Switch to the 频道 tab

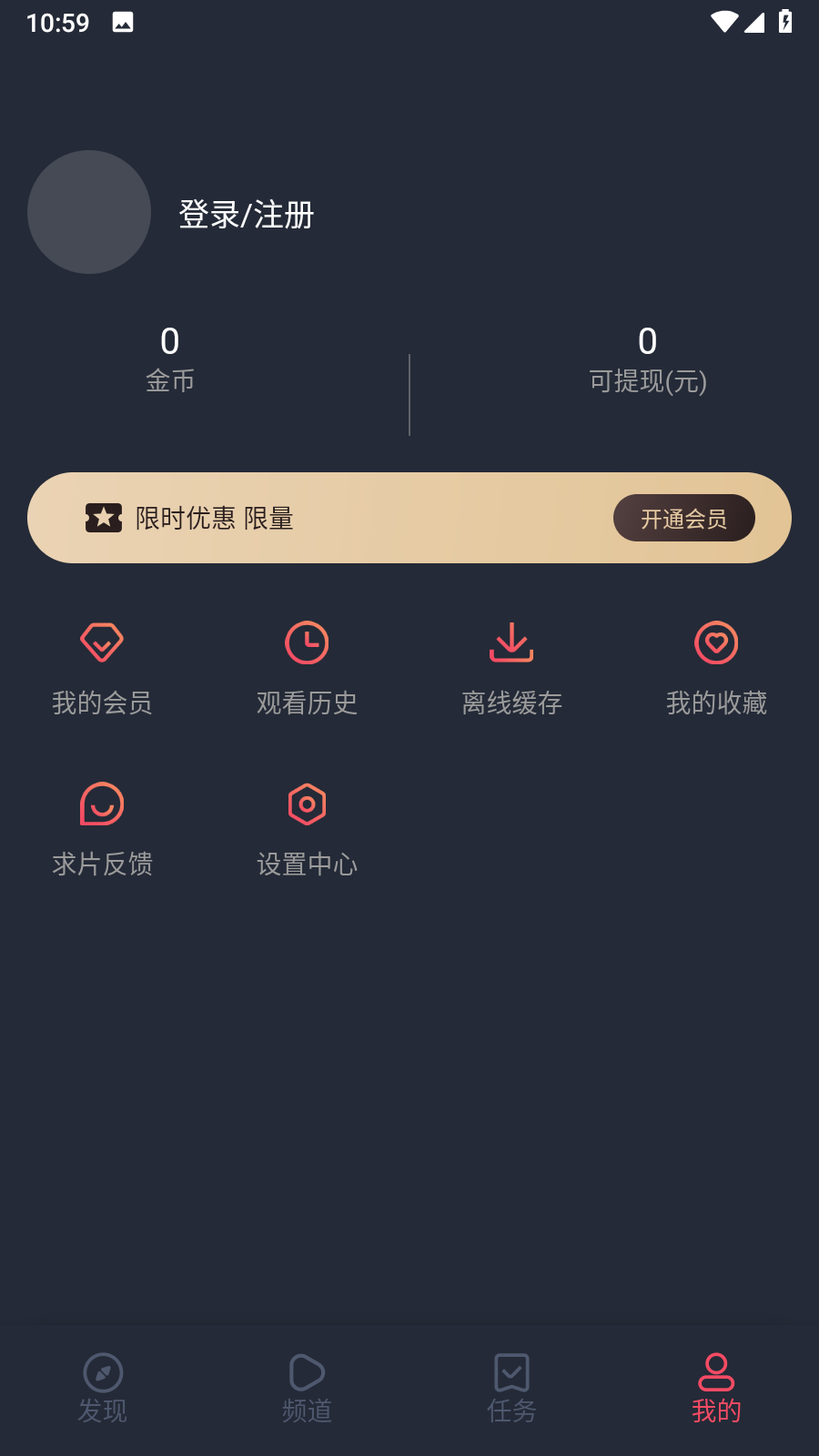307,1389
